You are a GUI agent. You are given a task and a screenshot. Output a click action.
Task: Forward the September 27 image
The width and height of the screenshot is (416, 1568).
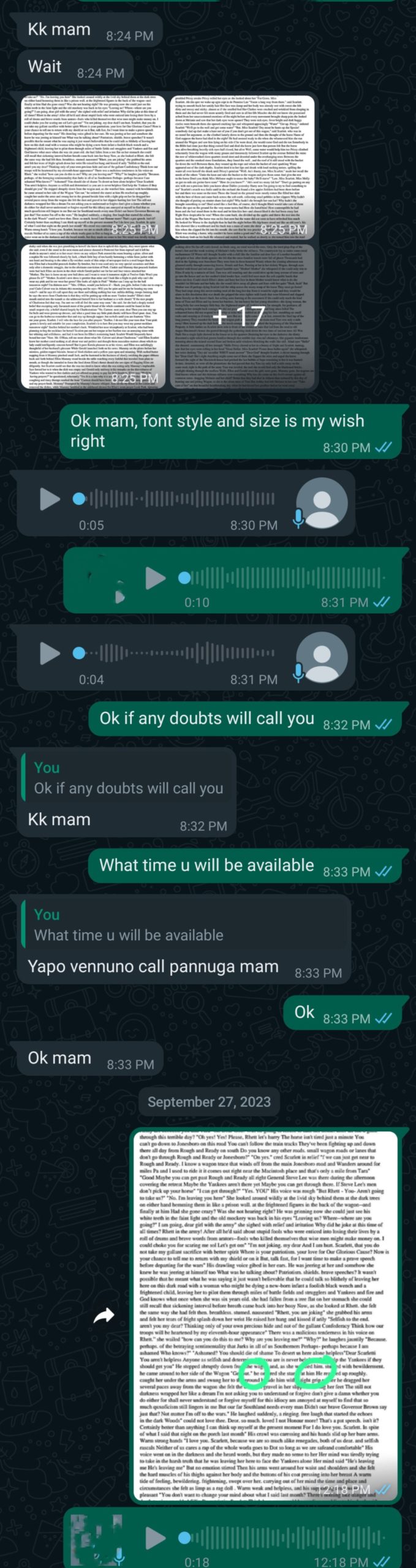[104, 1315]
